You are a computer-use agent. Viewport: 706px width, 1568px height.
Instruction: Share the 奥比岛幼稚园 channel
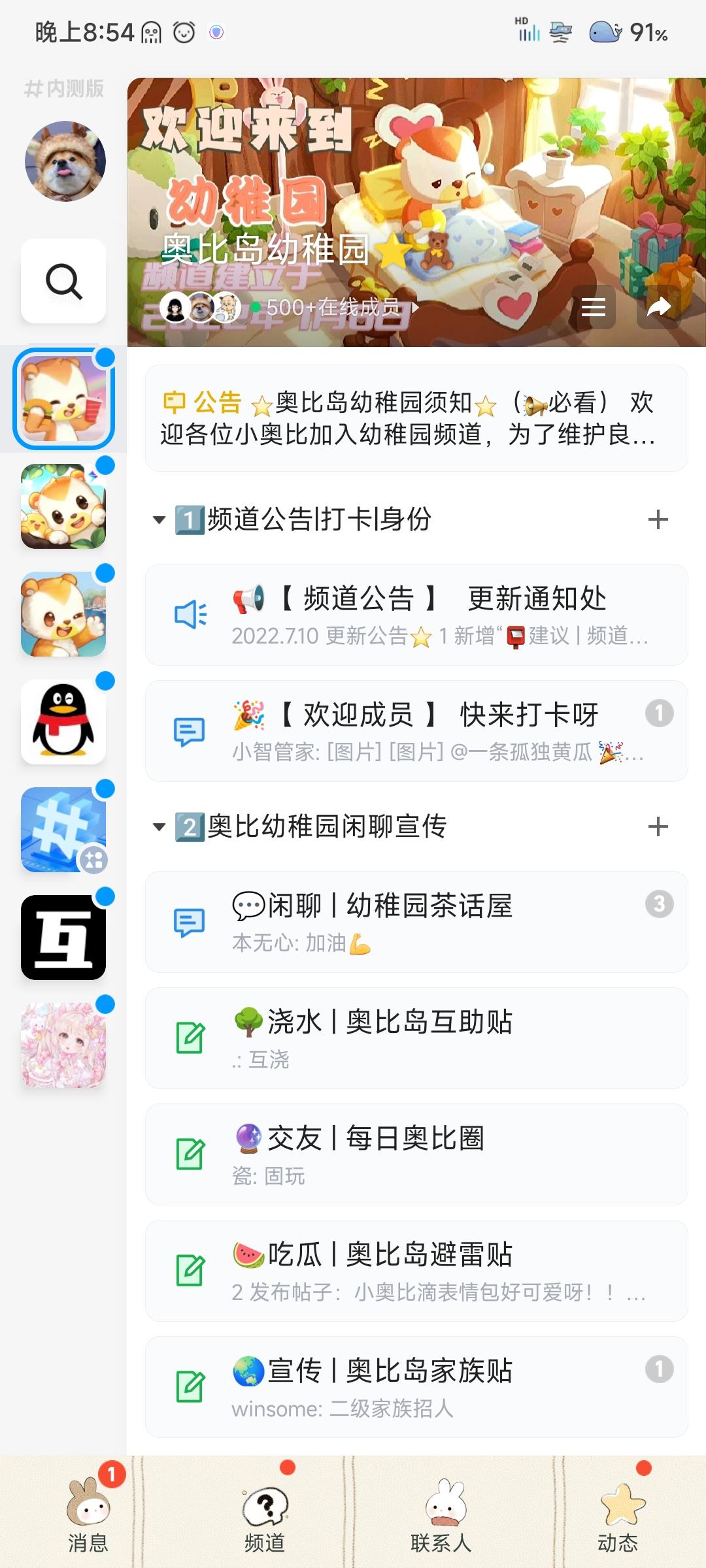658,306
